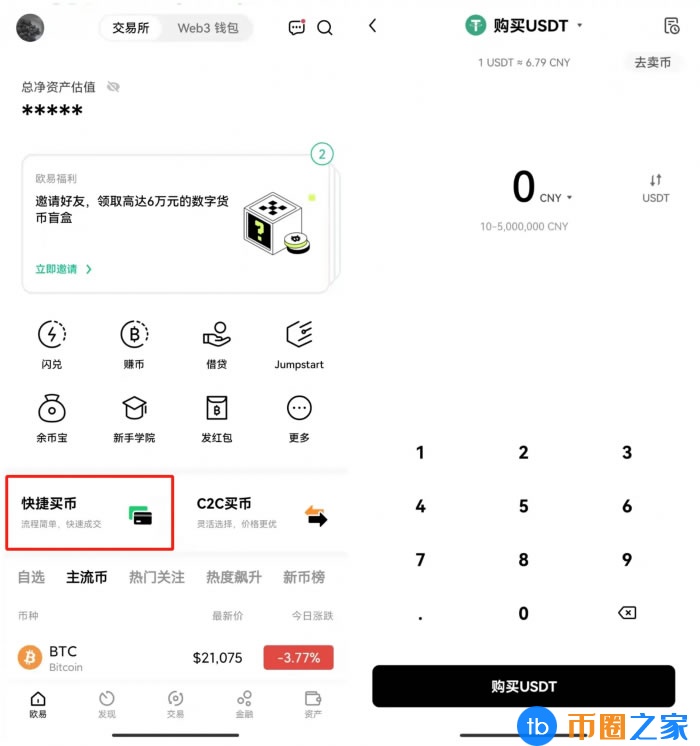Viewport: 700px width, 746px height.
Task: Open 更多 for more shortcuts
Action: tap(299, 417)
